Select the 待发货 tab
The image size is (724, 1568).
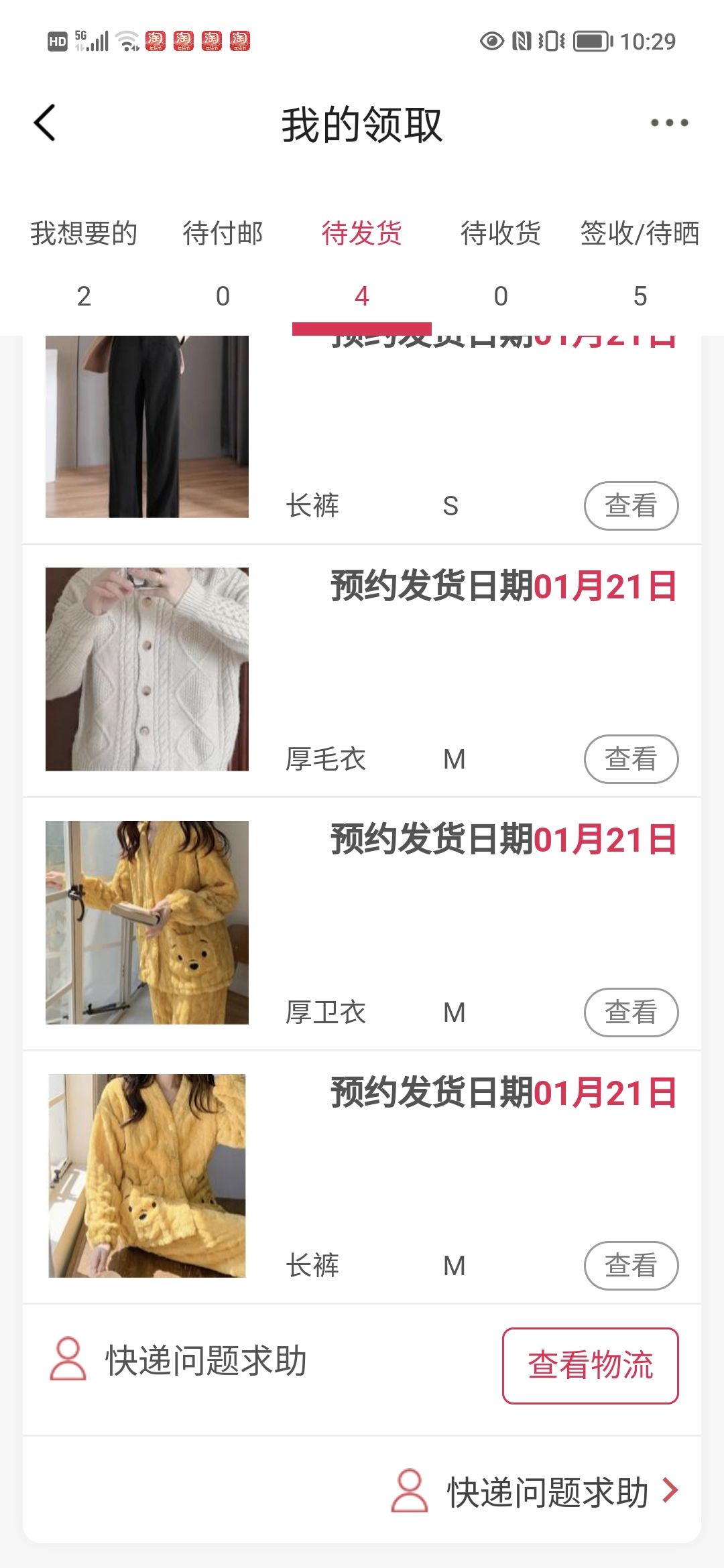[362, 264]
